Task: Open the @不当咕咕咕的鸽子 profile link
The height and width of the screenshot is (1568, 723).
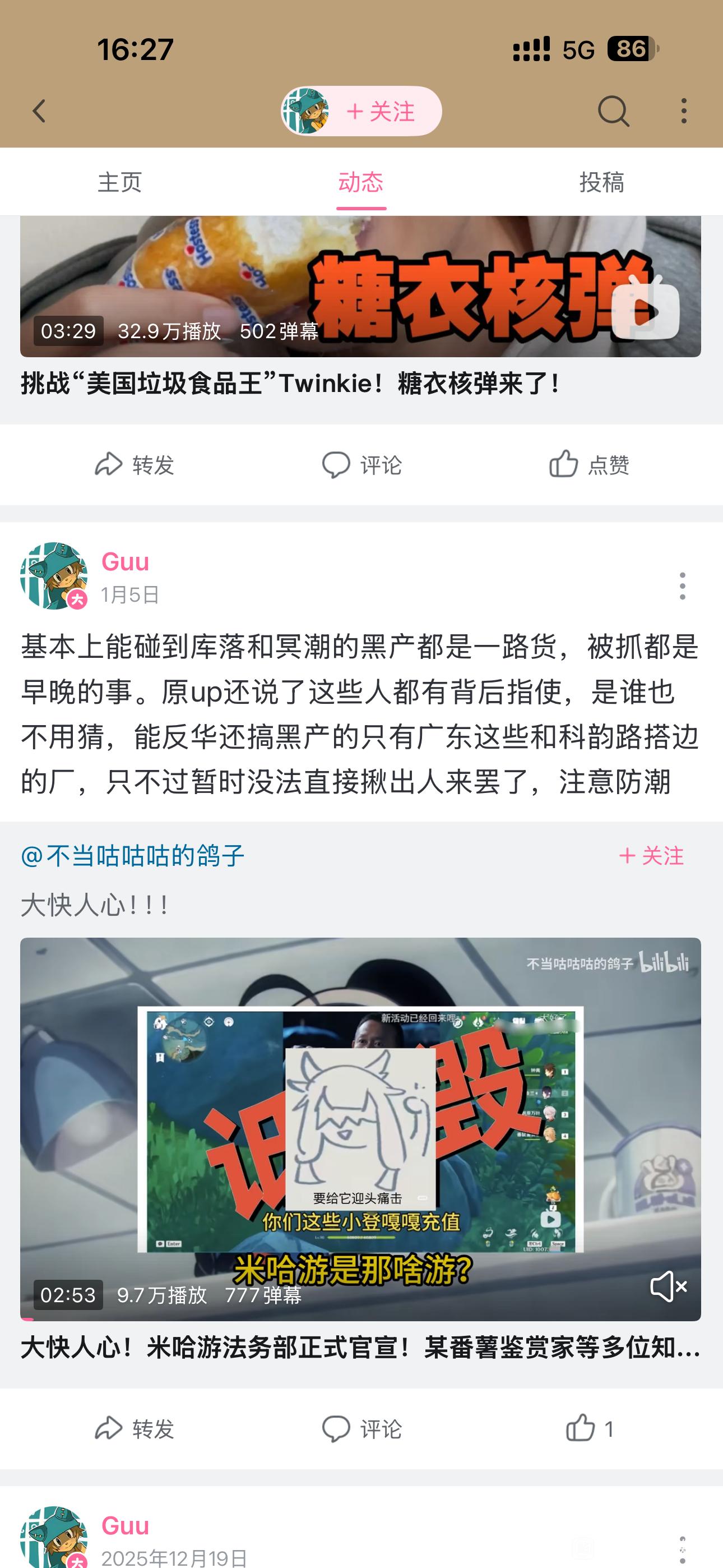Action: [132, 856]
